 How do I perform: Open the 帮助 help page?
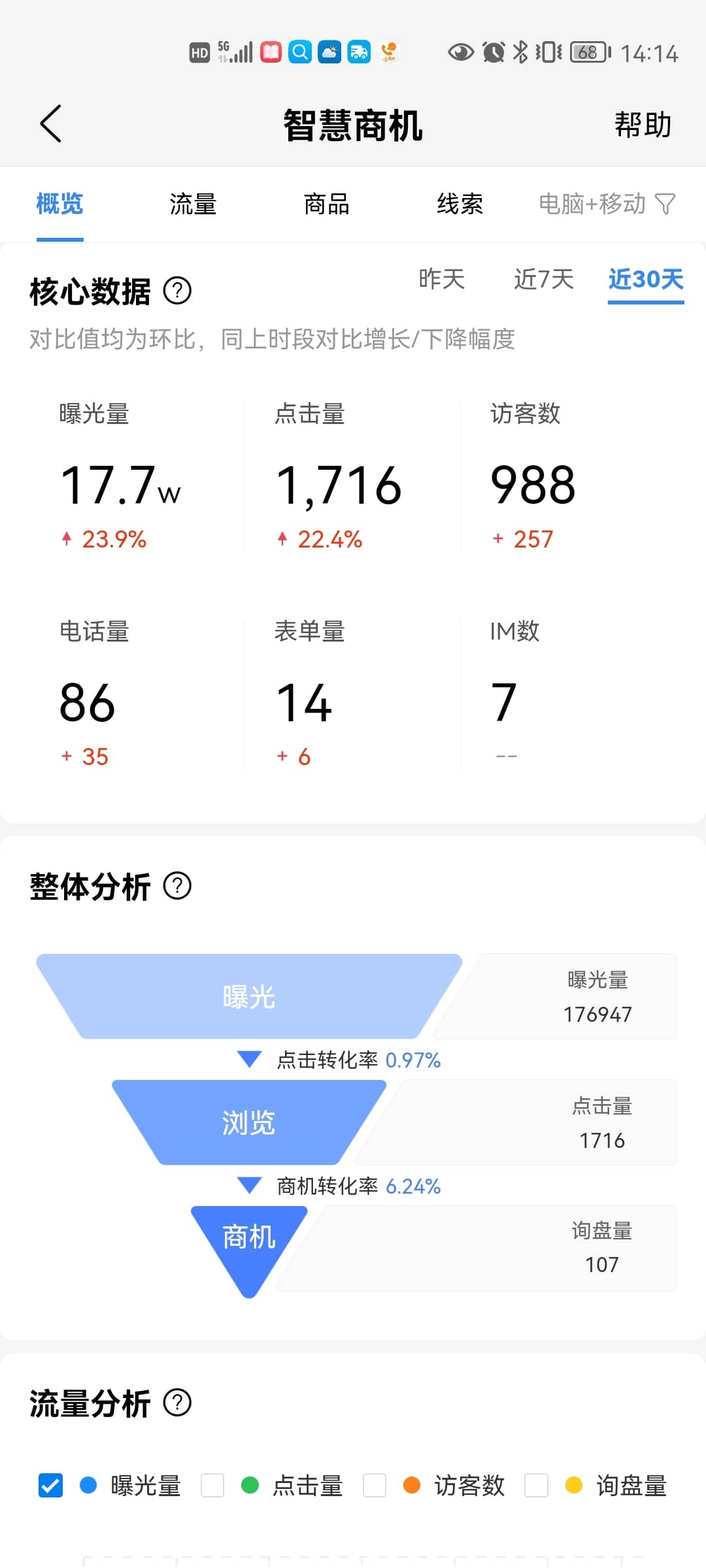tap(643, 124)
